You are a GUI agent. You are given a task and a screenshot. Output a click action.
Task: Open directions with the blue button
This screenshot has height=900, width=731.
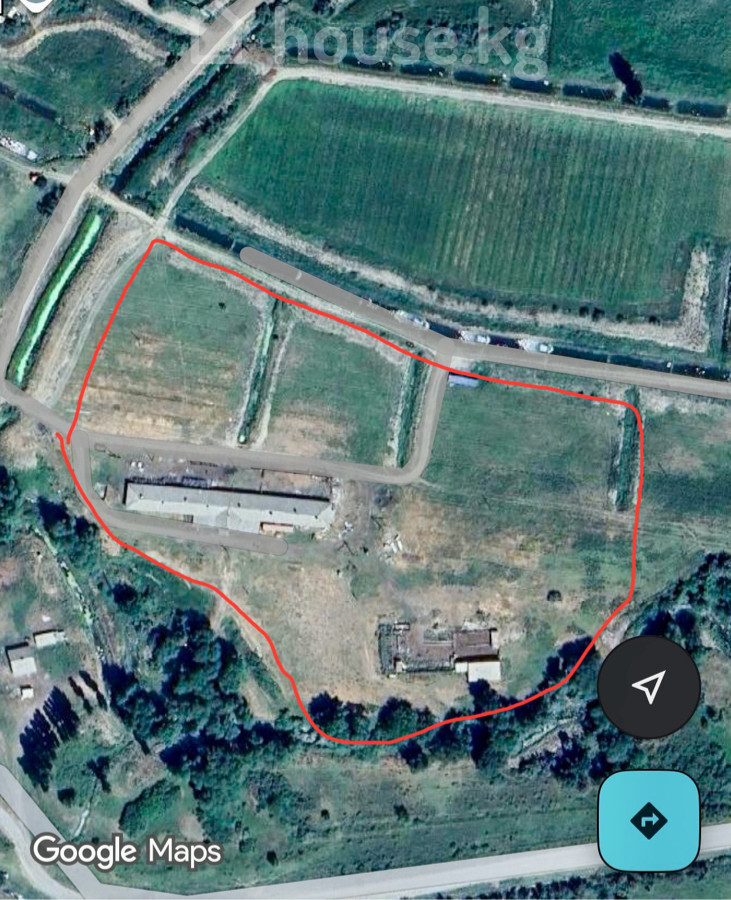(648, 821)
